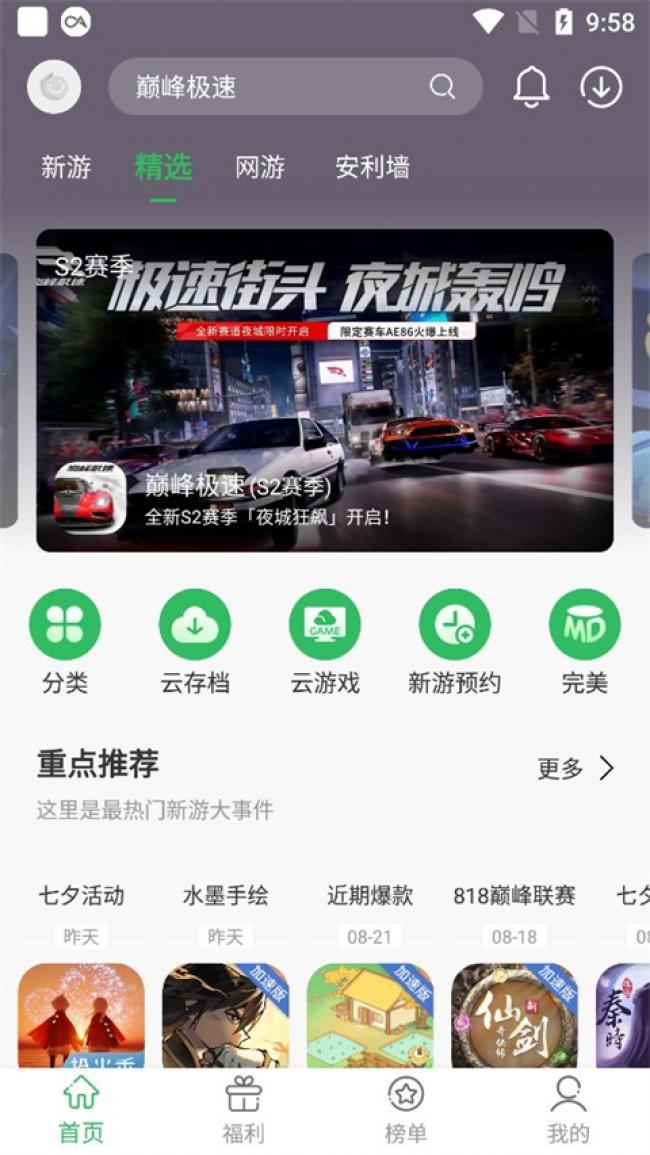Go to the 榜单 rankings tab
650x1155 pixels.
point(405,1110)
